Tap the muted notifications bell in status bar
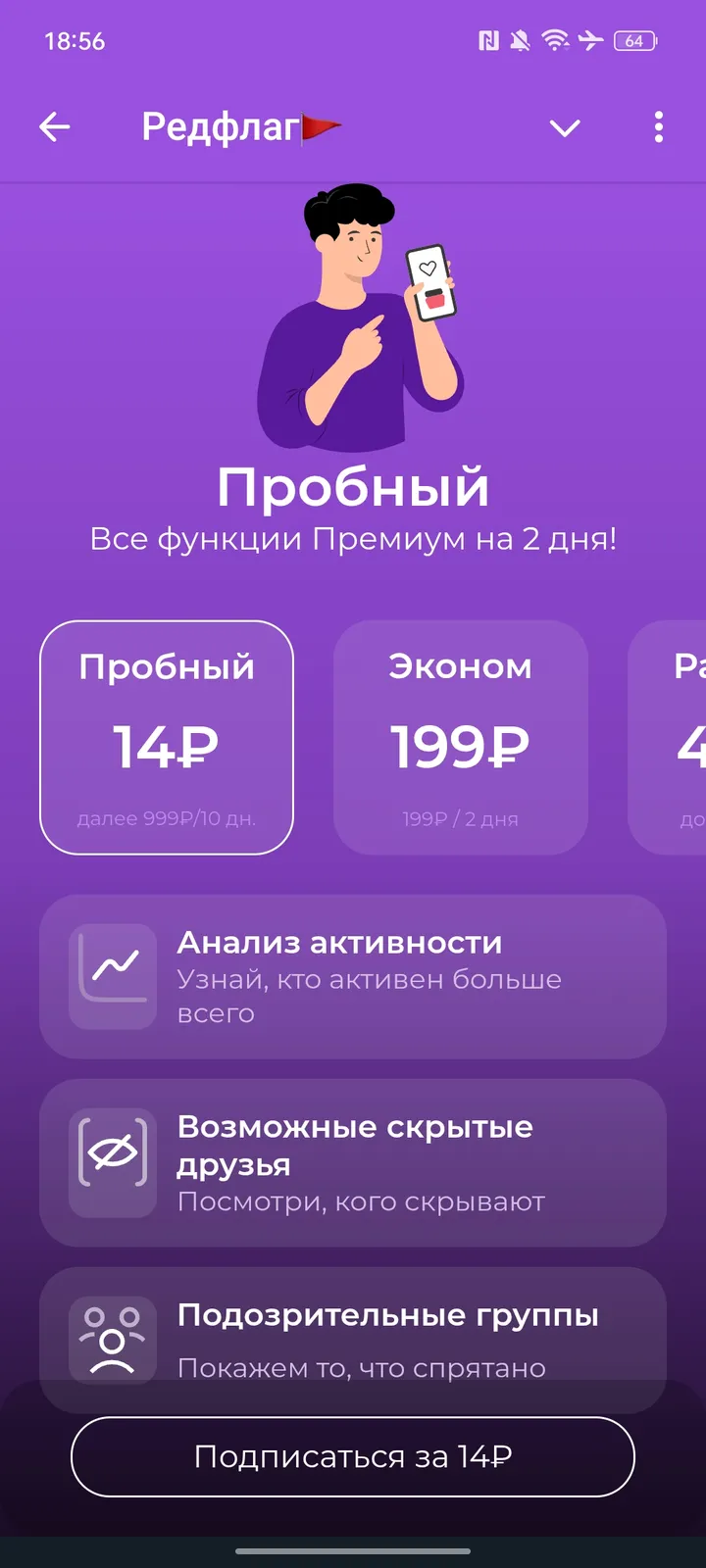Screen dimensions: 706x1568 pos(520,41)
